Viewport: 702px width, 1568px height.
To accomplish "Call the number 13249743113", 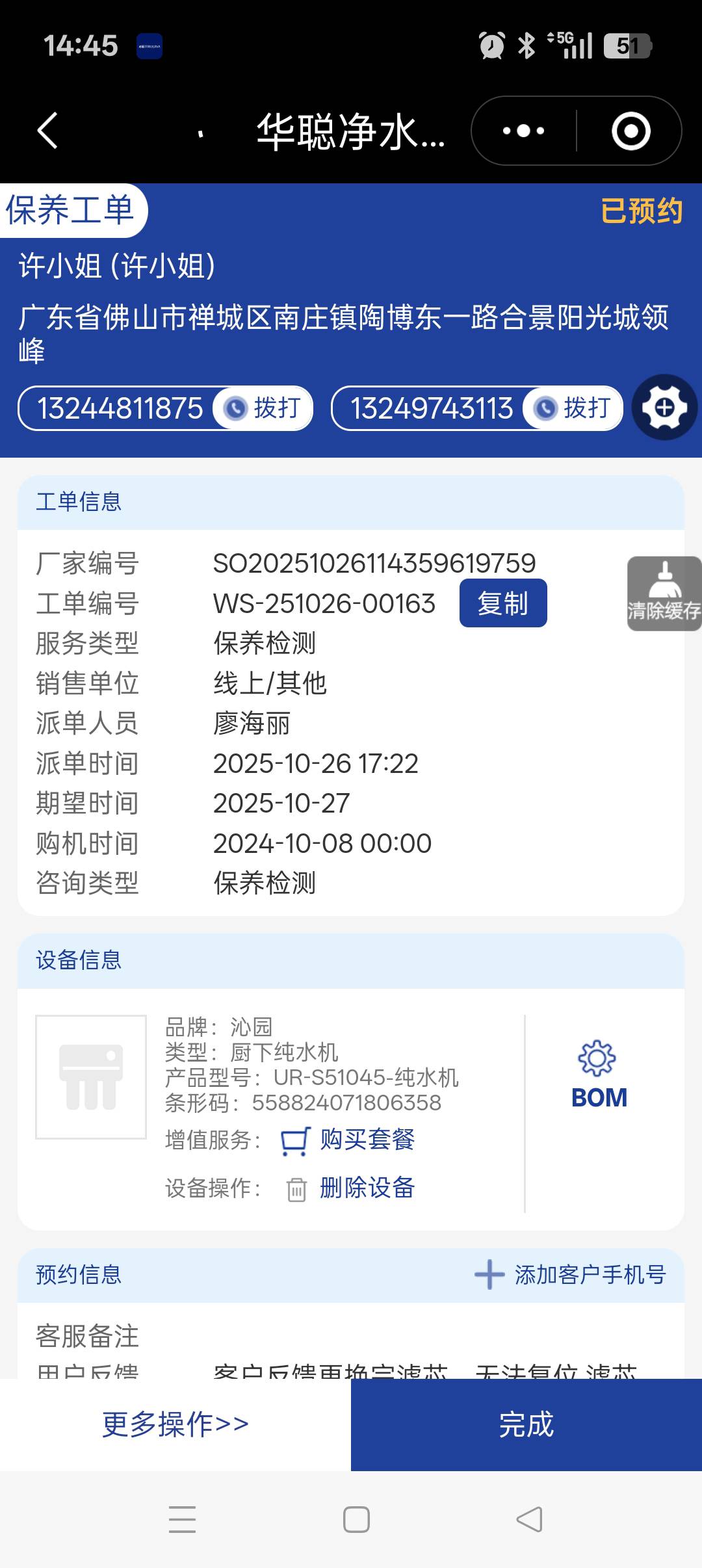I will tap(573, 408).
